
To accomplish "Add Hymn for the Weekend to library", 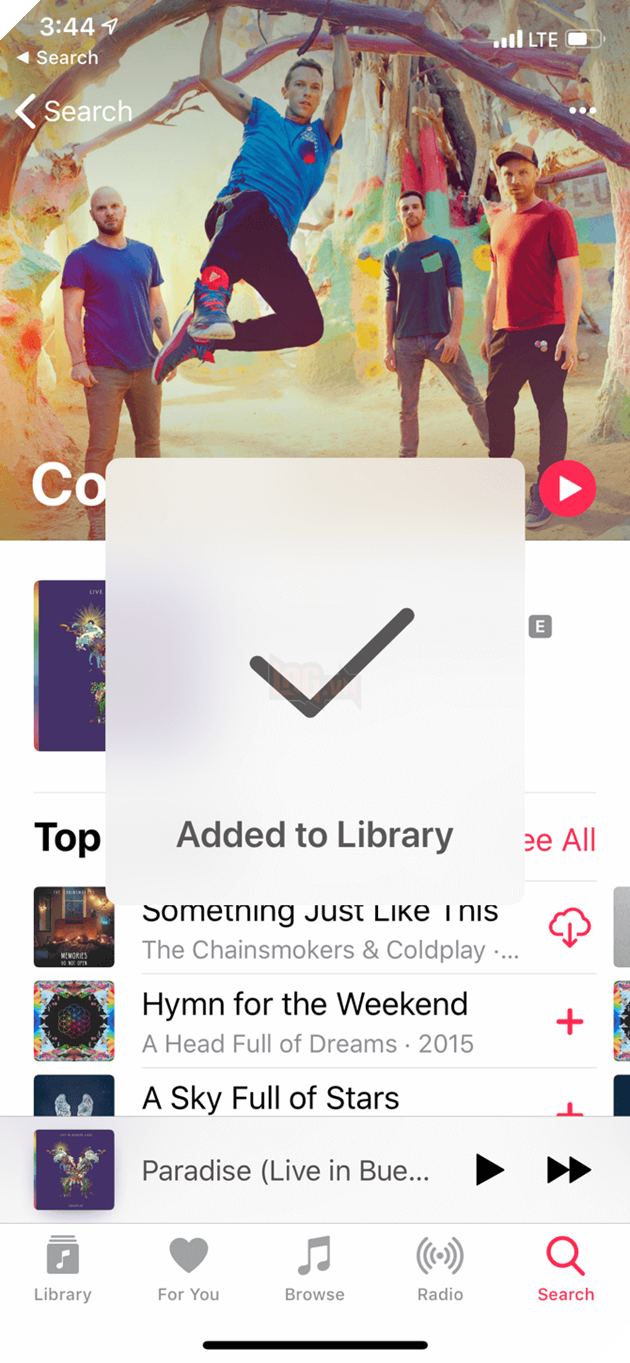I will [x=569, y=1022].
